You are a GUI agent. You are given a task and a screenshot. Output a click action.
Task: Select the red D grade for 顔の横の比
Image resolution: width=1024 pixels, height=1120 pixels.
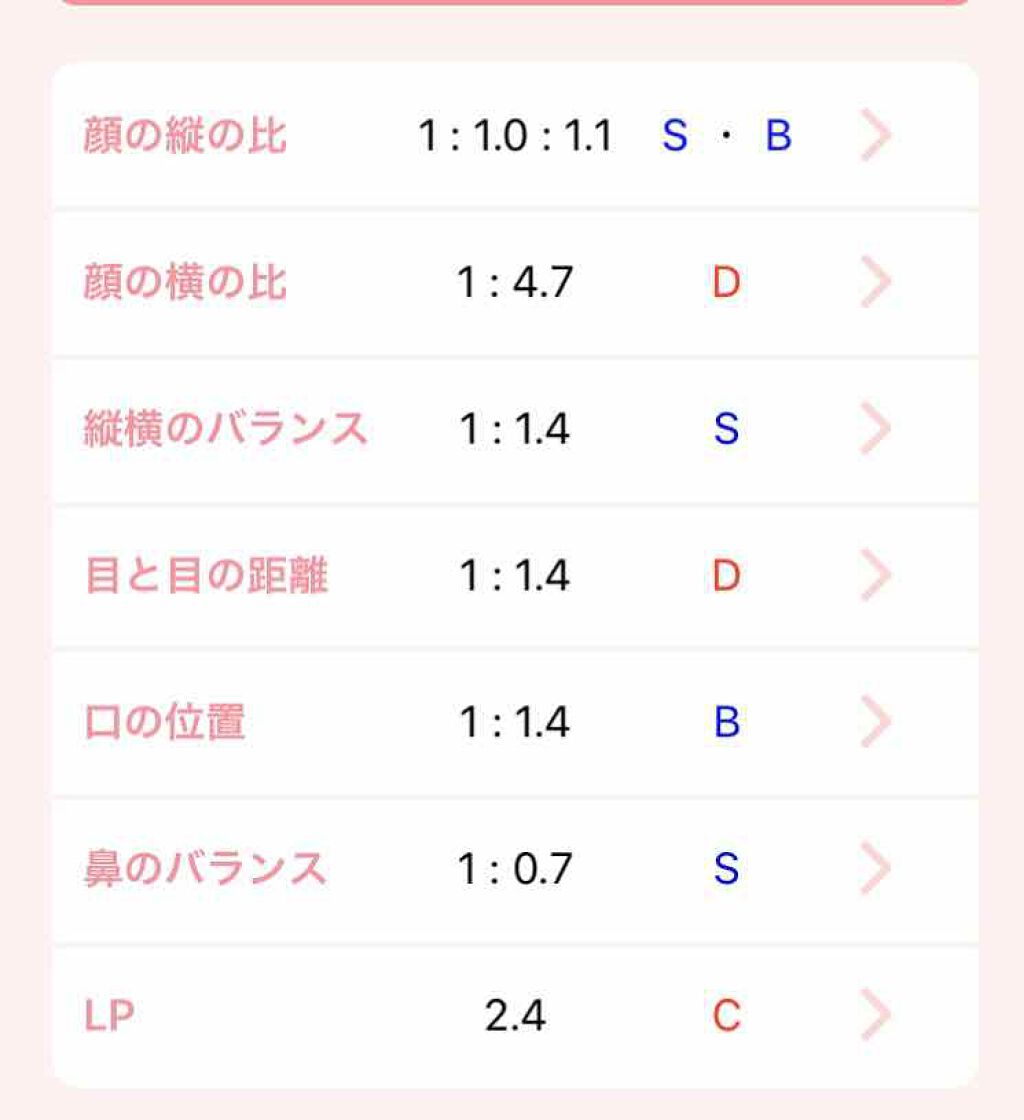(725, 282)
